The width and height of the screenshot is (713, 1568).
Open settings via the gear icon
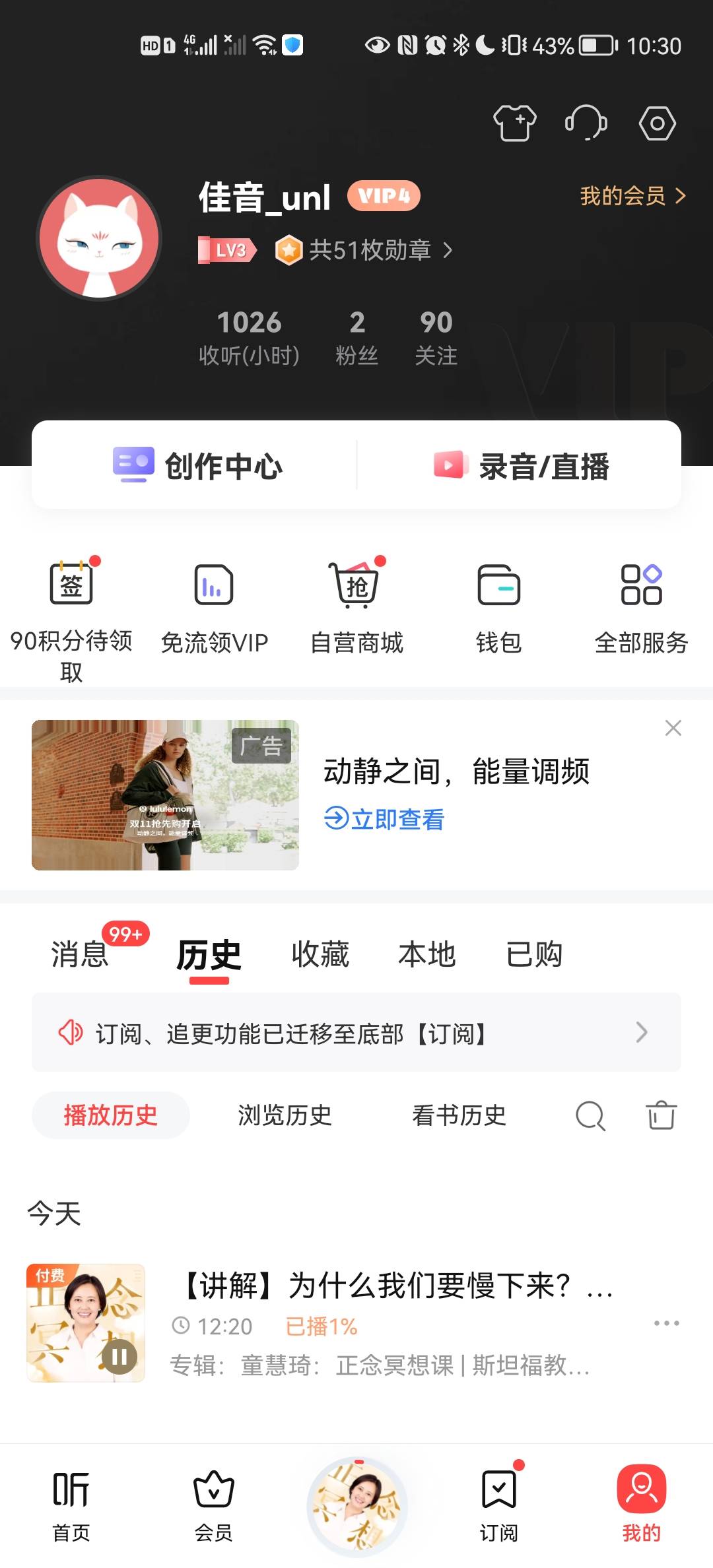click(656, 123)
